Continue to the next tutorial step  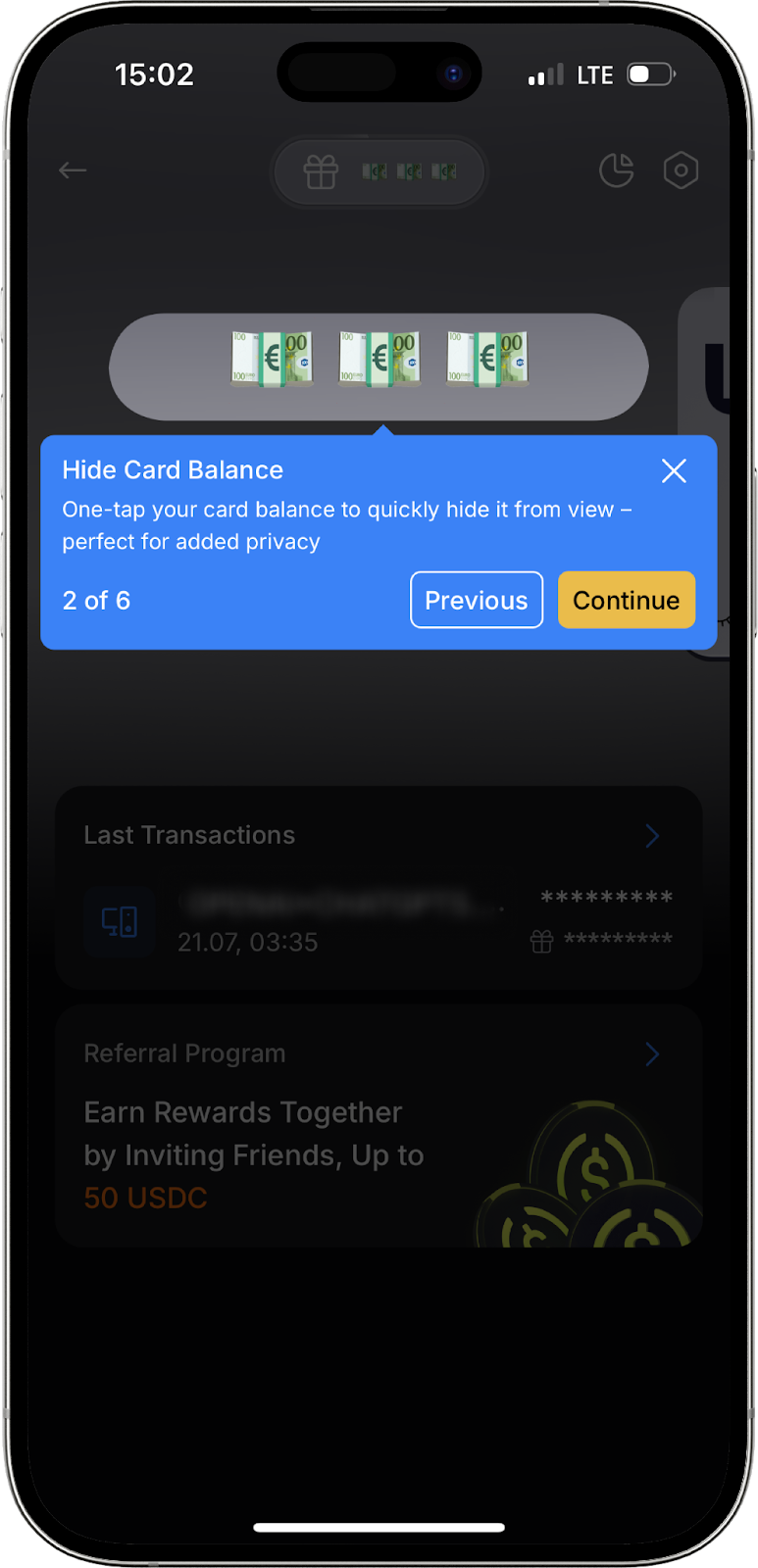click(x=626, y=600)
